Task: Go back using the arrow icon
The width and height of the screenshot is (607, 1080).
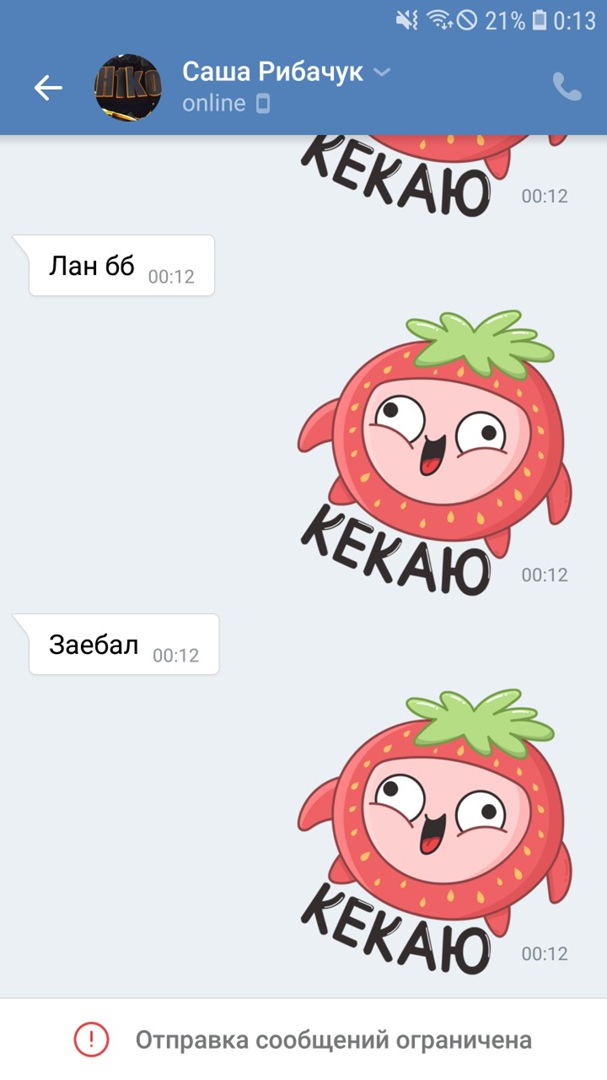Action: coord(47,88)
